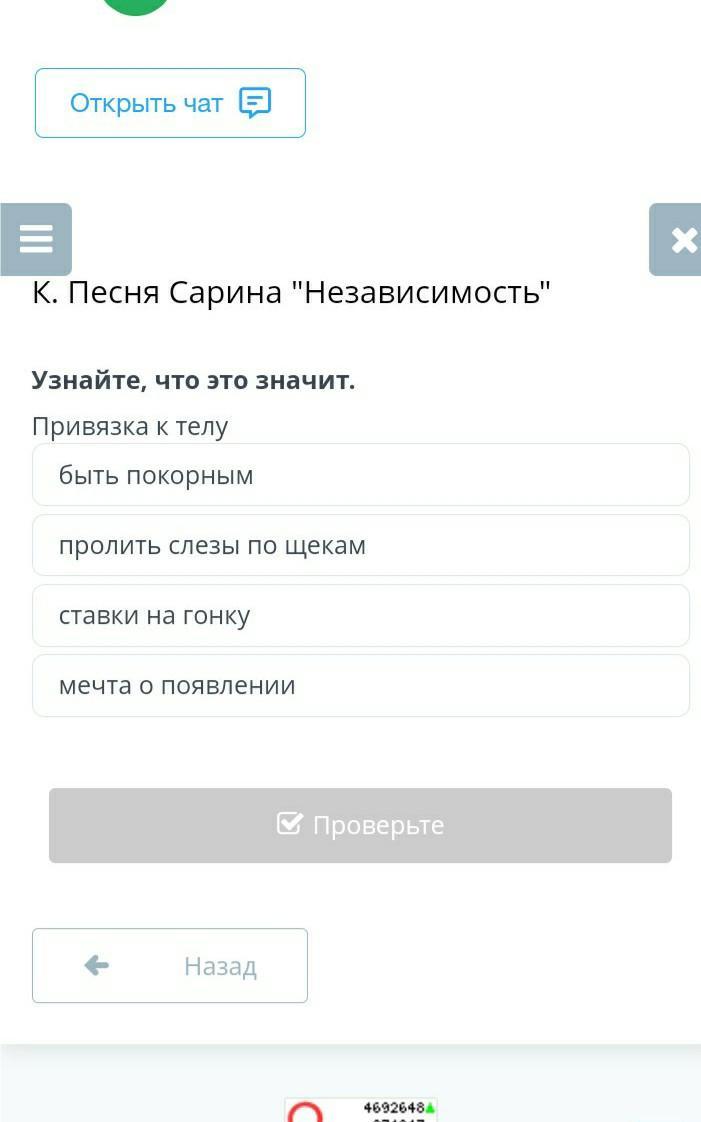Open the hamburger menu

pyautogui.click(x=36, y=239)
